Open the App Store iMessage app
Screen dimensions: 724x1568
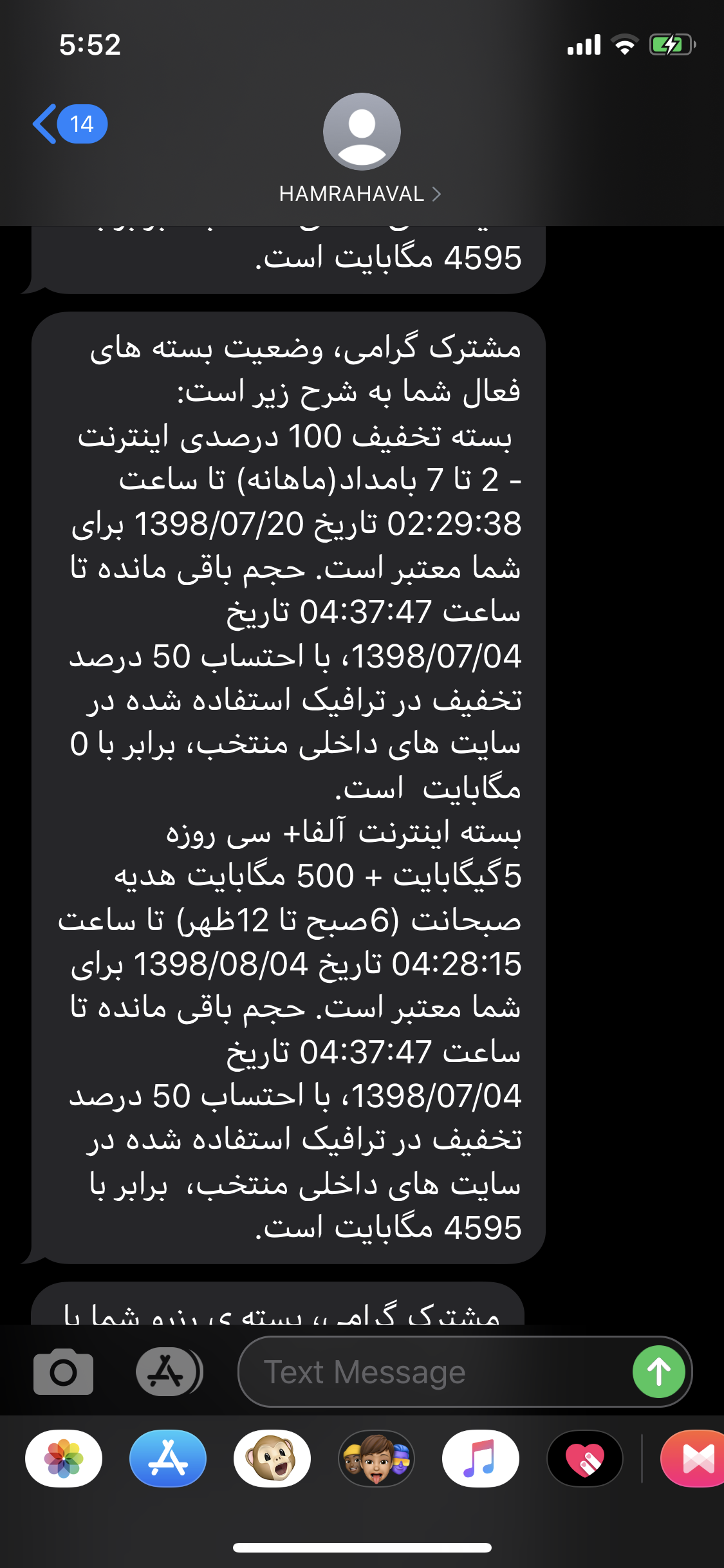point(168,1459)
